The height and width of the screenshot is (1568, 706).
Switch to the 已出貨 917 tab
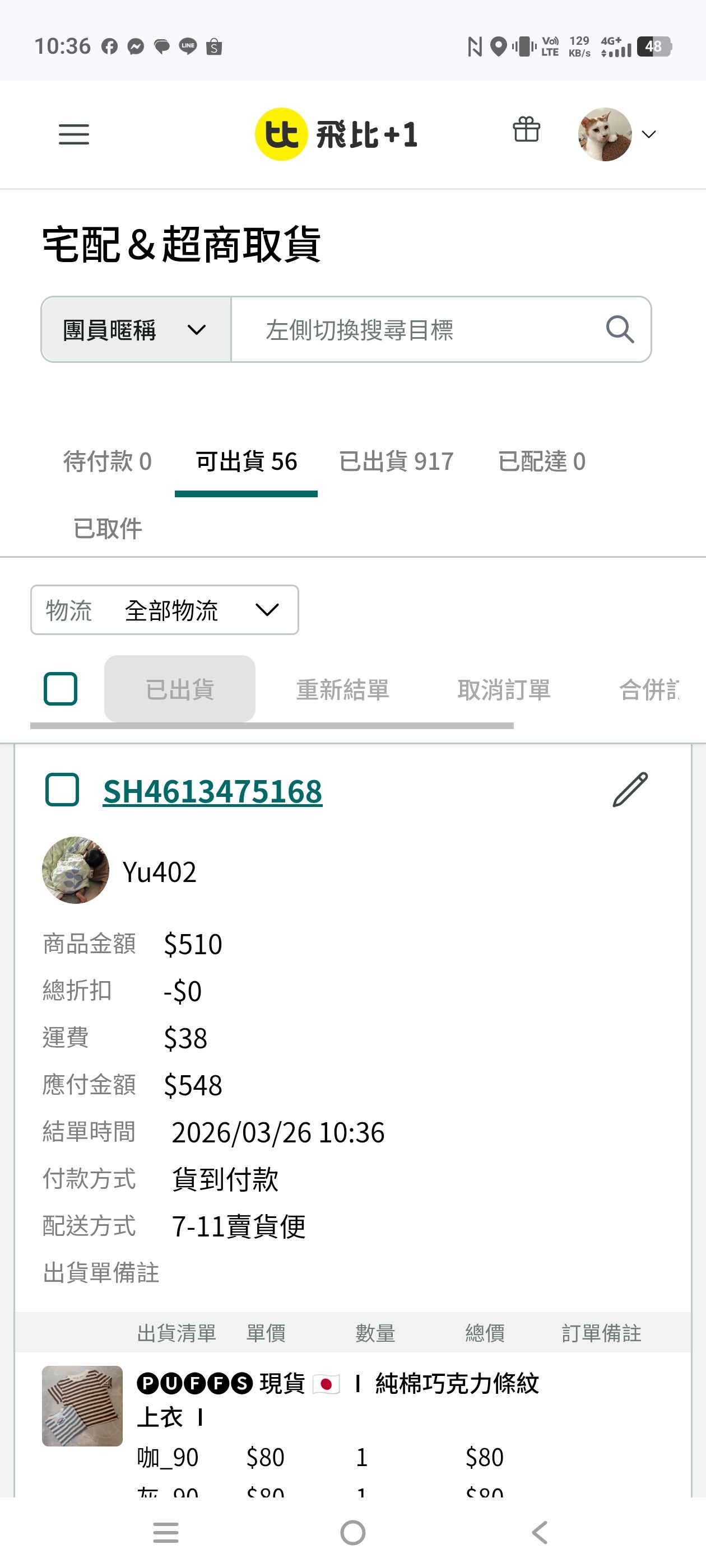[x=396, y=461]
